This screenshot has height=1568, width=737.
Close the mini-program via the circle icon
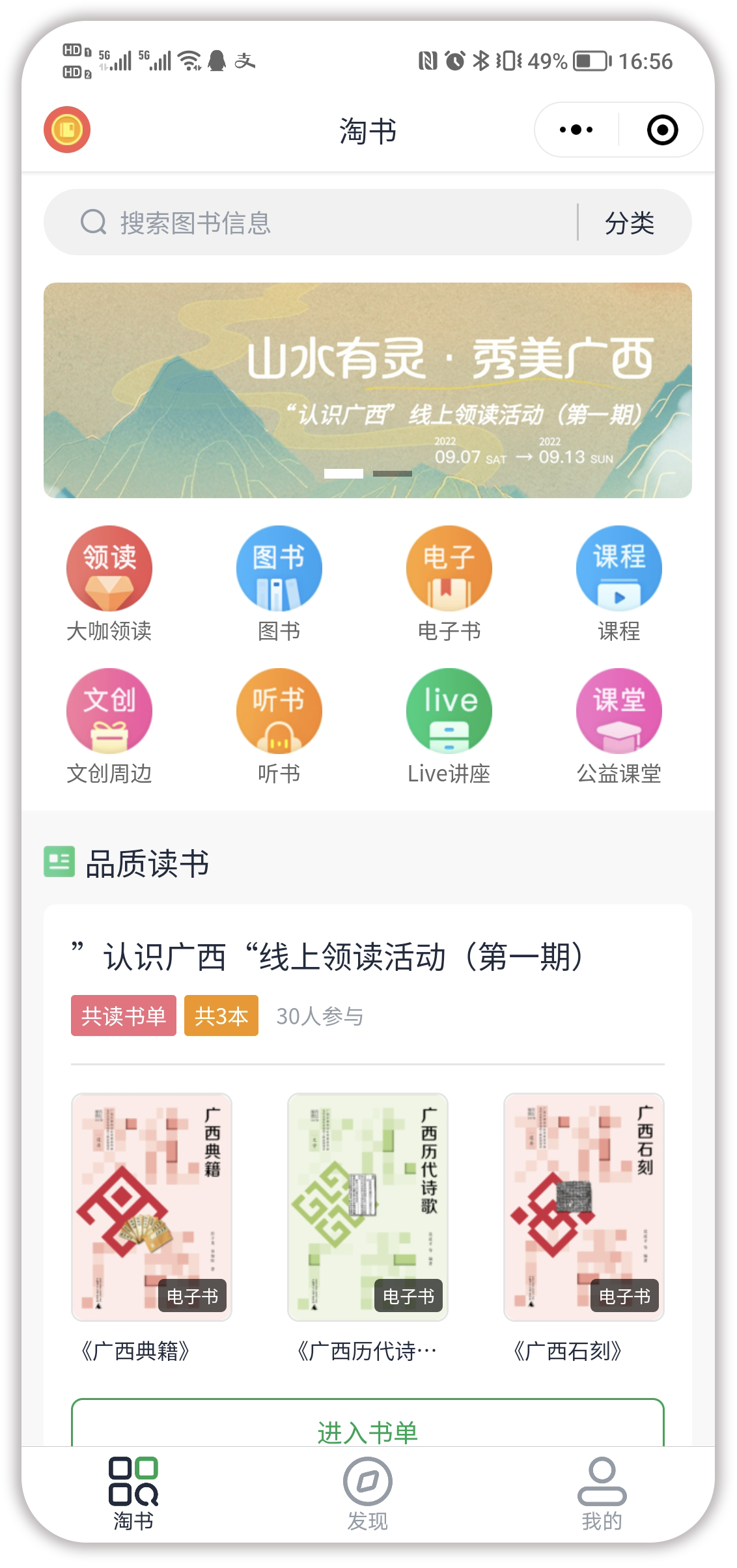(662, 130)
